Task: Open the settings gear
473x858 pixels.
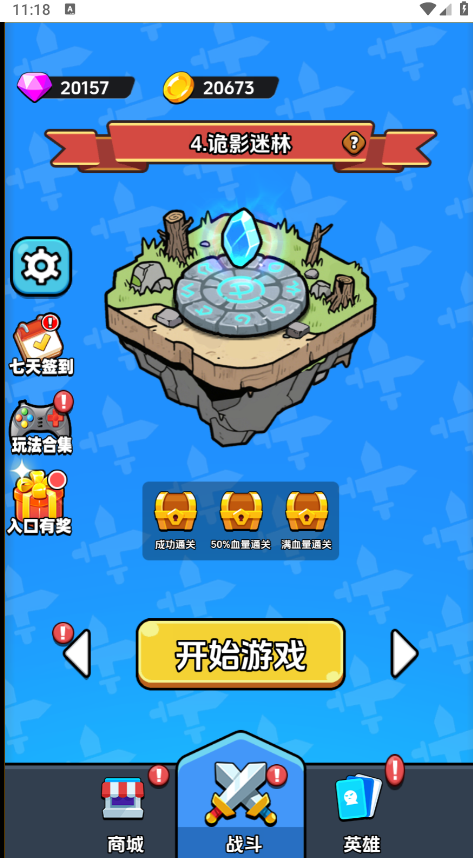Action: 41,266
